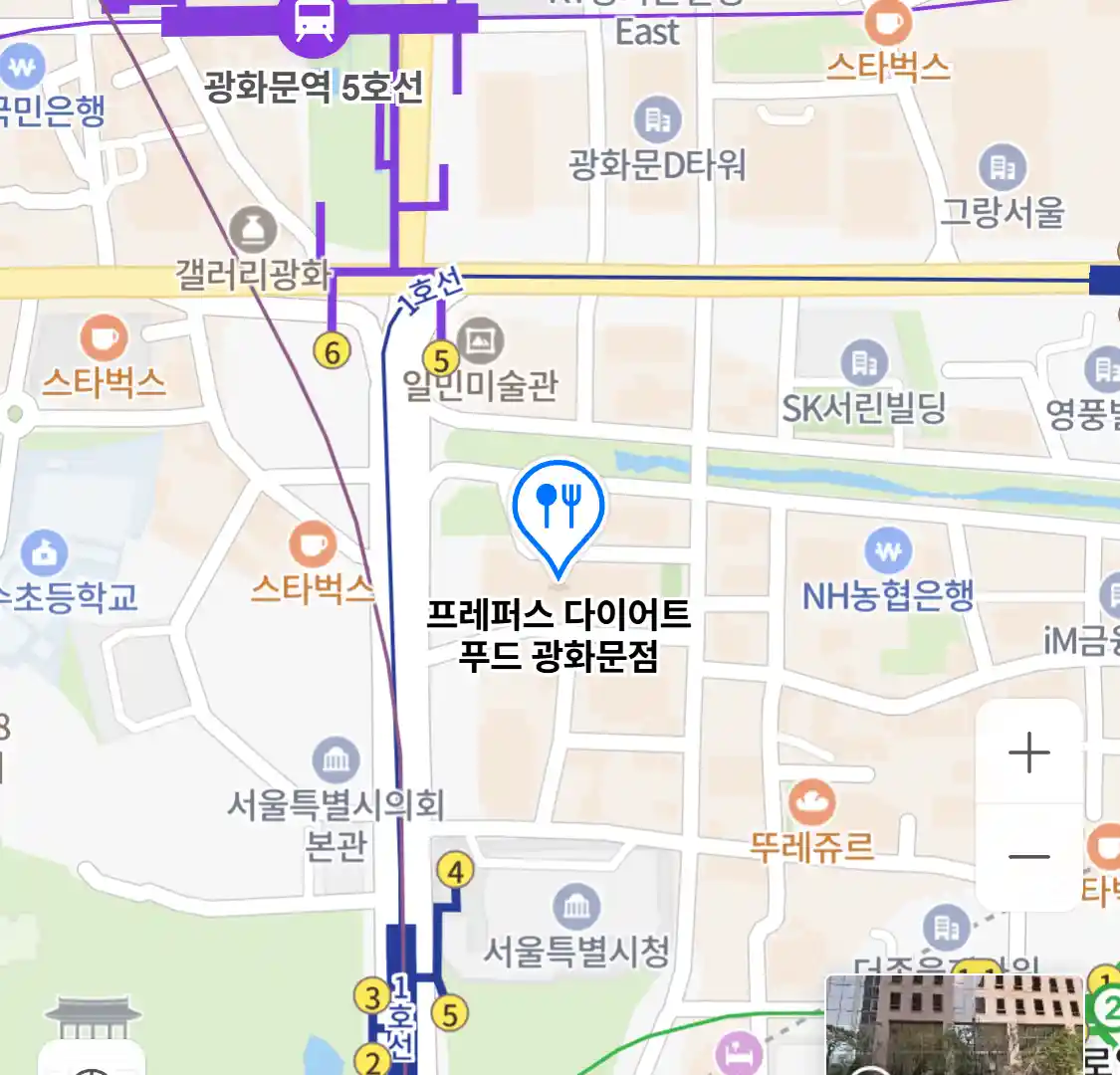Select the 일민미술관 museum marker
This screenshot has width=1120, height=1075.
click(481, 341)
